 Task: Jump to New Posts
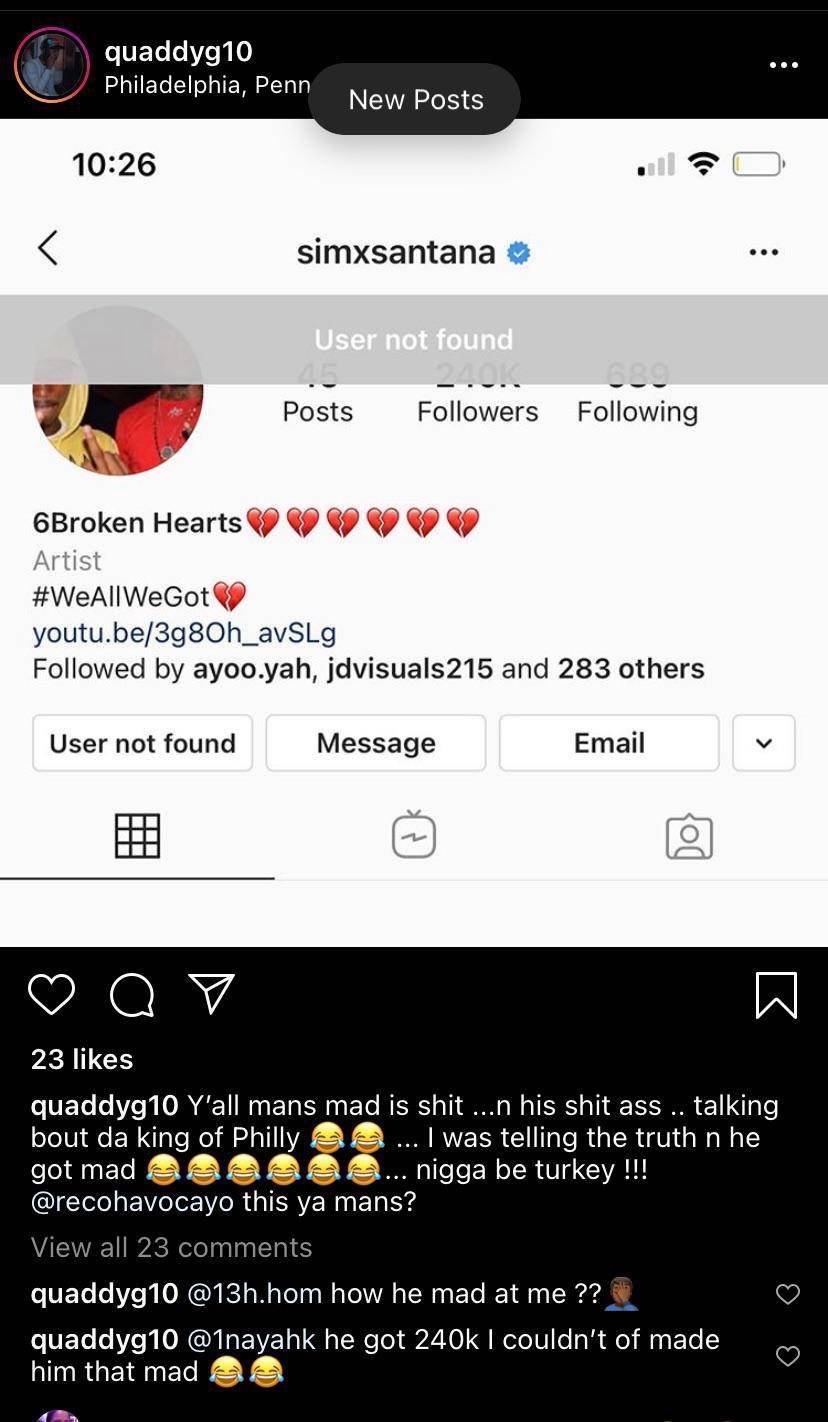point(415,100)
